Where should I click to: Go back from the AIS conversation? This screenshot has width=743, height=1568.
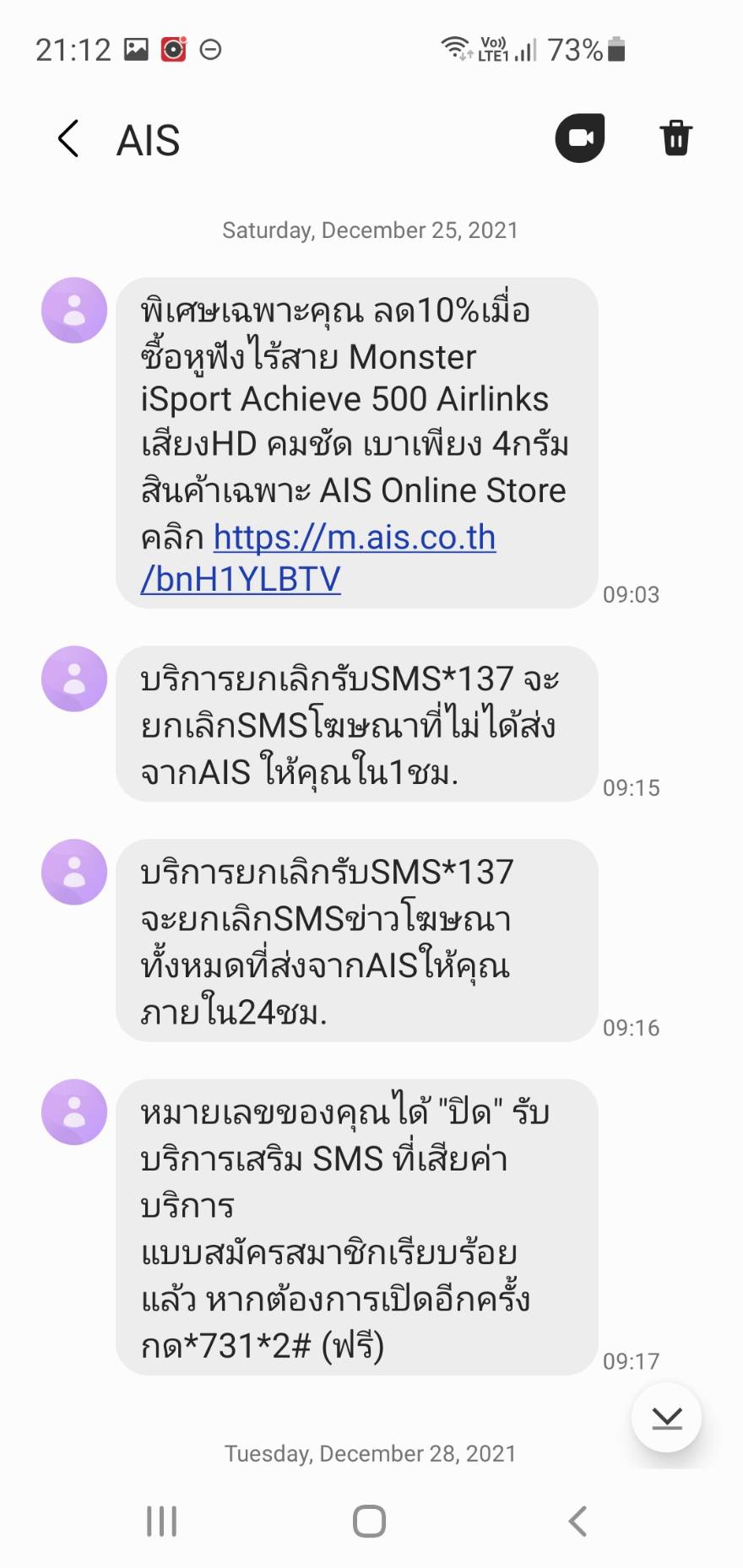(68, 139)
